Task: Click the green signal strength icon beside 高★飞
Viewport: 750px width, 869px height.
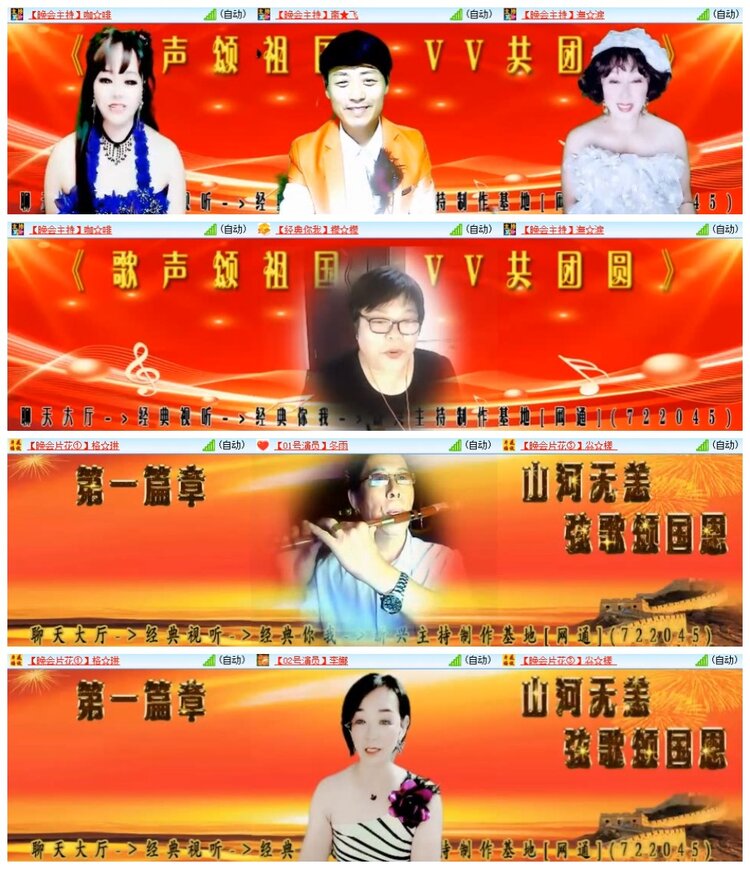Action: pyautogui.click(x=458, y=12)
